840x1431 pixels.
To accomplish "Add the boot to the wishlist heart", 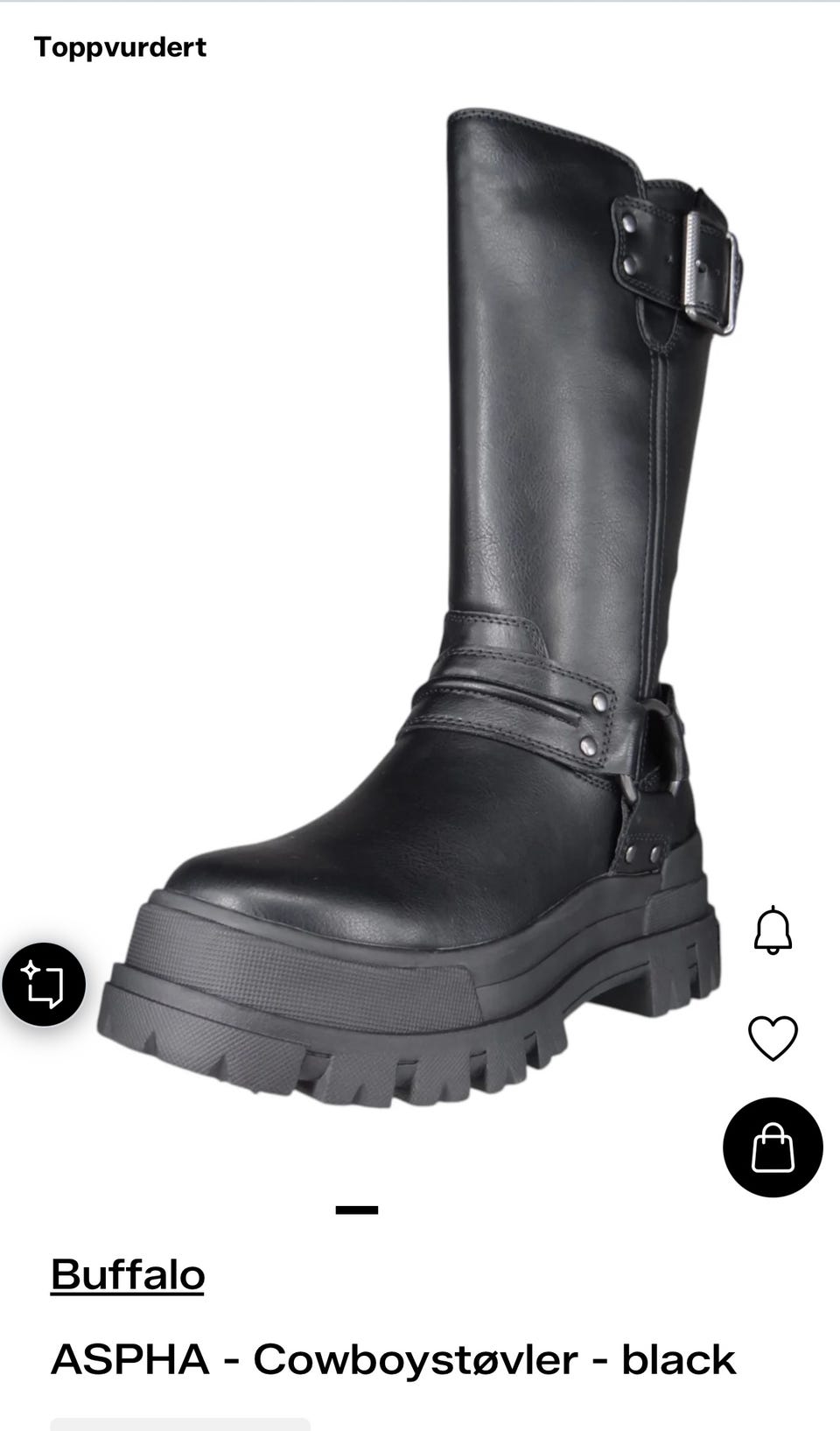I will (773, 1038).
